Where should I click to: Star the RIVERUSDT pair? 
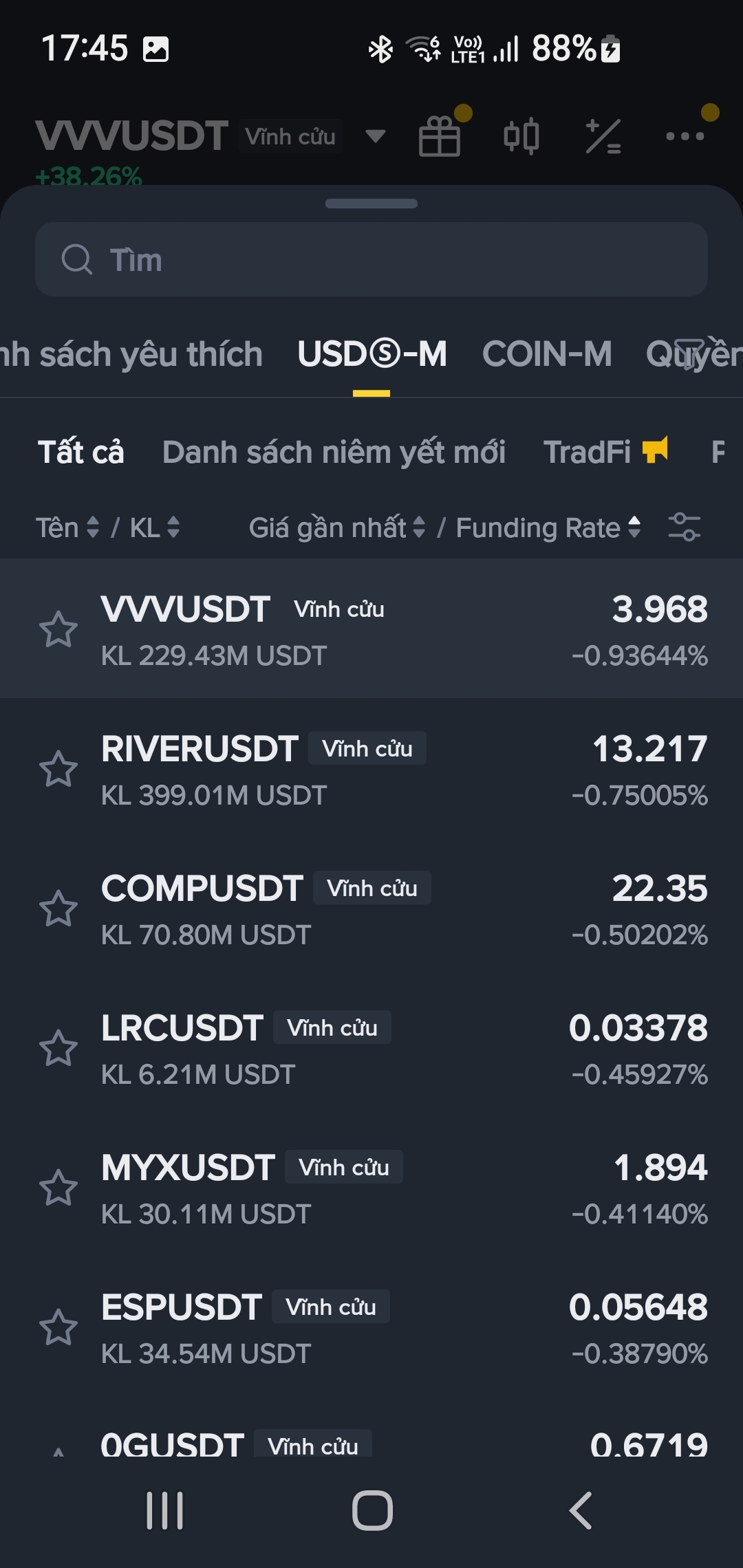(58, 769)
